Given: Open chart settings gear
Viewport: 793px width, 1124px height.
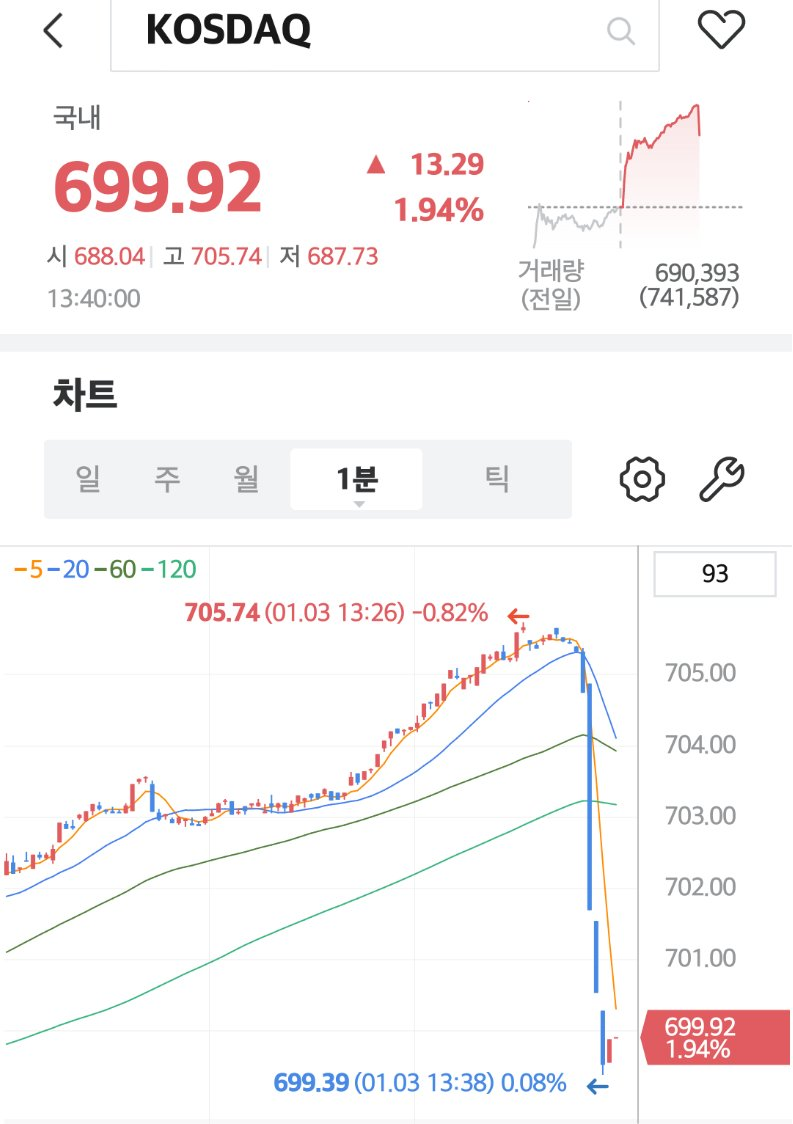Looking at the screenshot, I should tap(642, 479).
